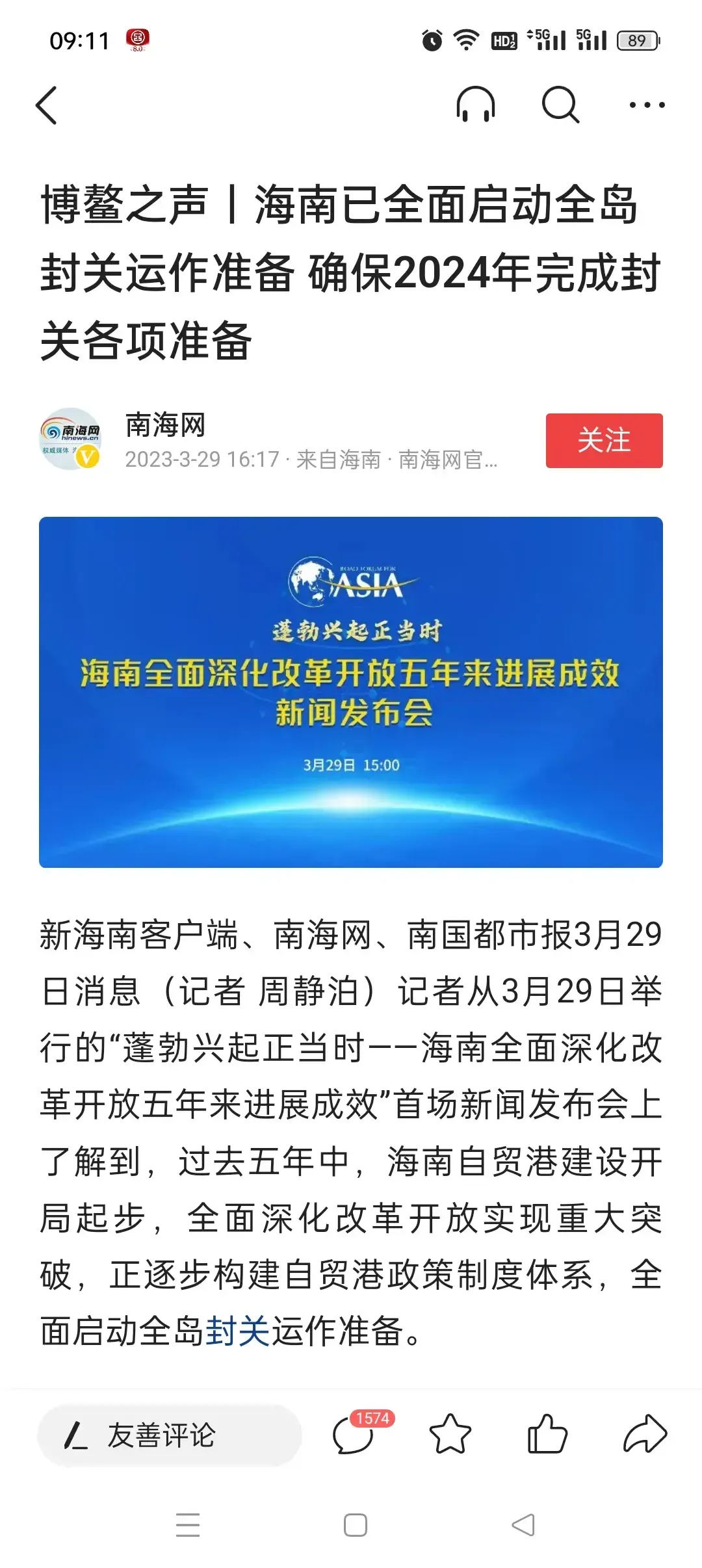Open search via the magnifier icon
Screen dimensions: 702x1568
[560, 105]
